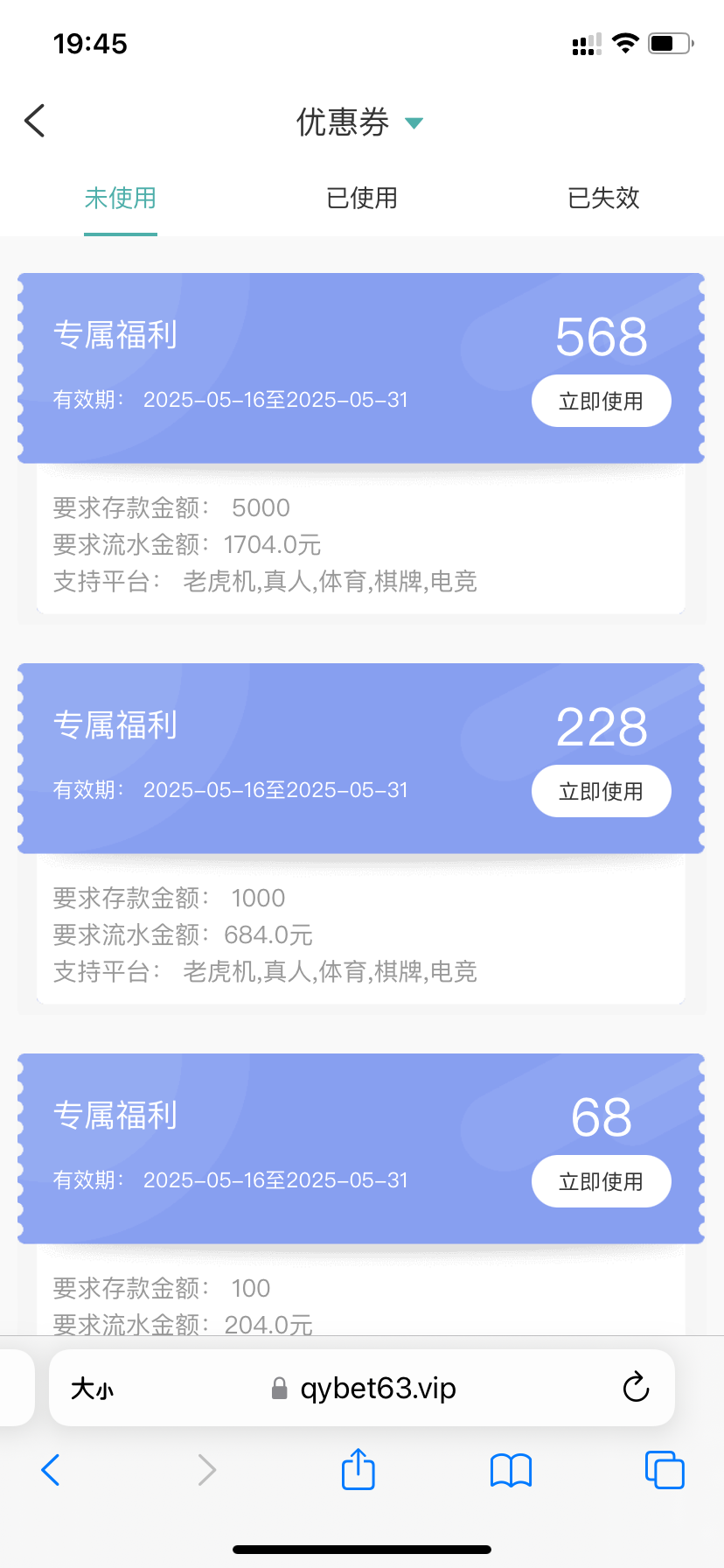This screenshot has width=724, height=1568.
Task: Open Safari bookmarks
Action: click(x=512, y=1470)
